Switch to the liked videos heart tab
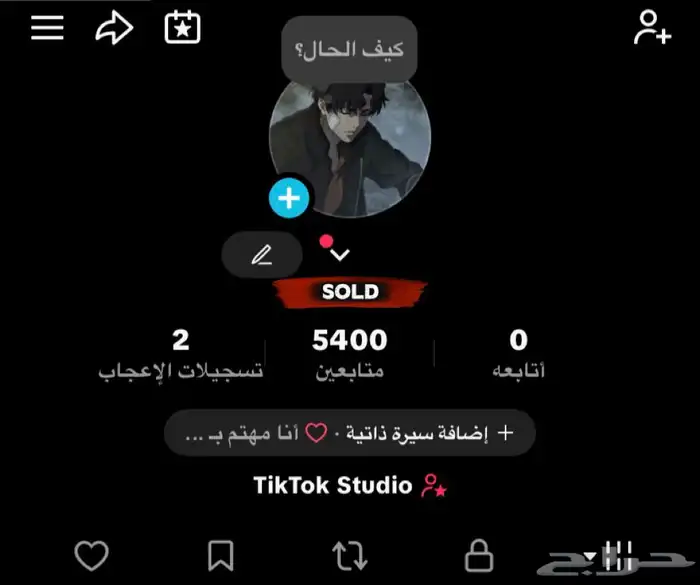This screenshot has height=585, width=700. pos(92,555)
